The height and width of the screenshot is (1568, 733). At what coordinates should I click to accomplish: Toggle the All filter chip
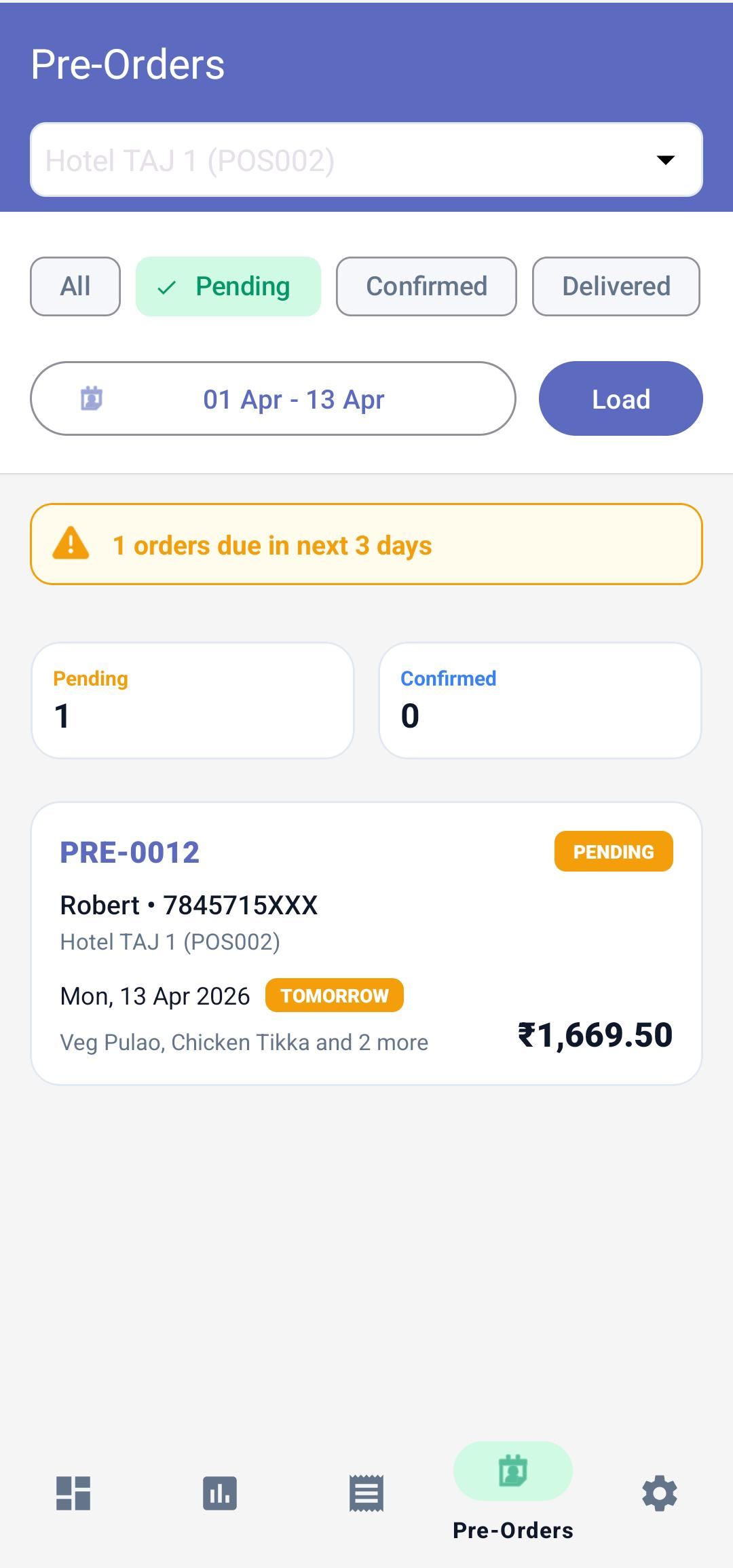(x=75, y=286)
